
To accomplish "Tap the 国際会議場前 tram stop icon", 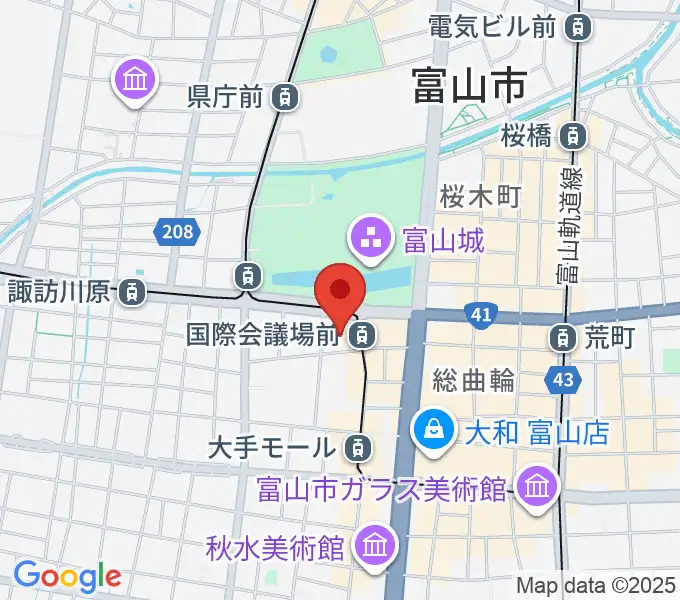I will tap(365, 335).
